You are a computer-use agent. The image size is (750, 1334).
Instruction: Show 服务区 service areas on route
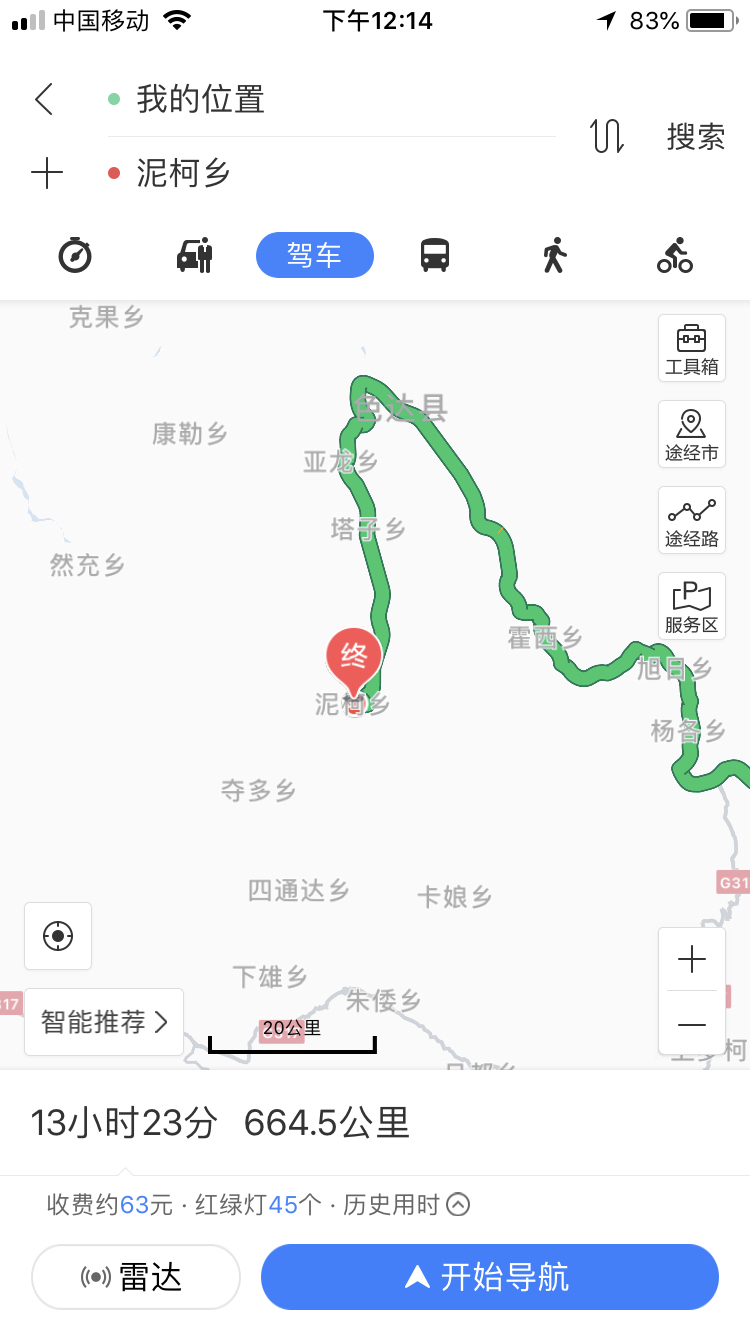692,607
